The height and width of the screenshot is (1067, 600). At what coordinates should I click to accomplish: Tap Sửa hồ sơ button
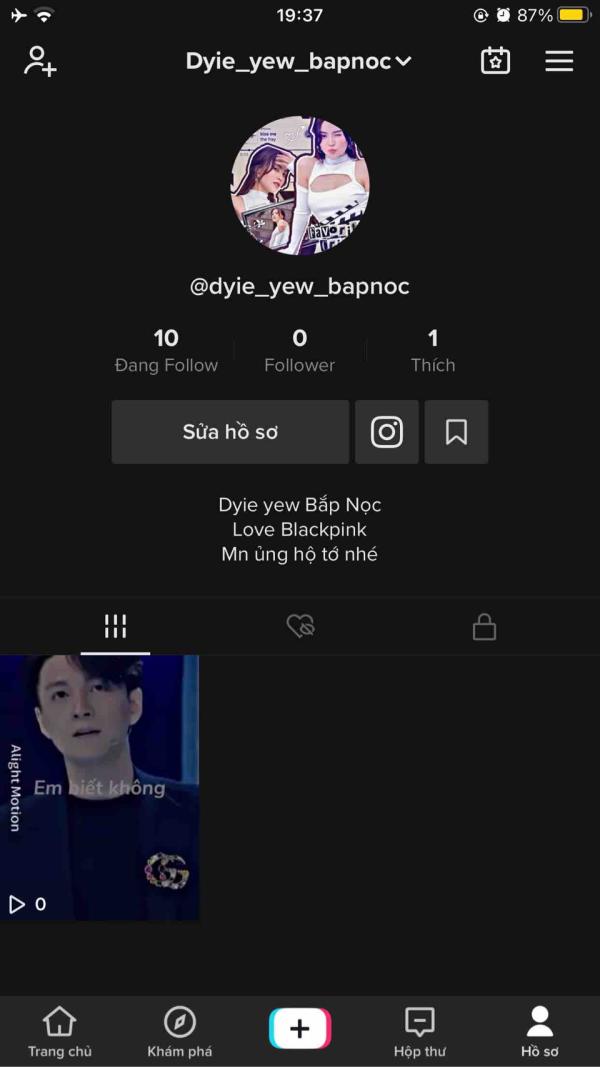pos(230,432)
